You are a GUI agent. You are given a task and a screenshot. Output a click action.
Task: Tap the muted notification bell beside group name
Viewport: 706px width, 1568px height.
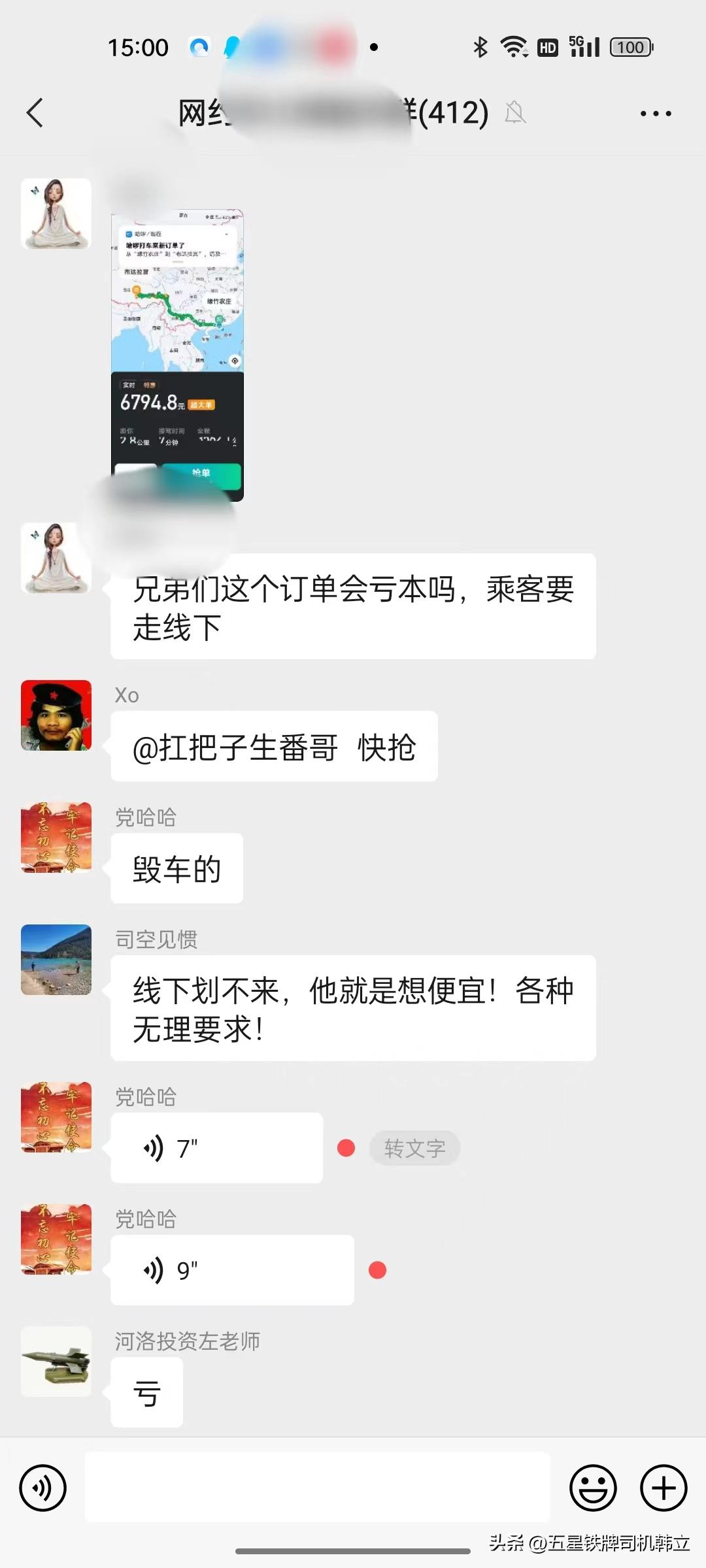tap(516, 112)
